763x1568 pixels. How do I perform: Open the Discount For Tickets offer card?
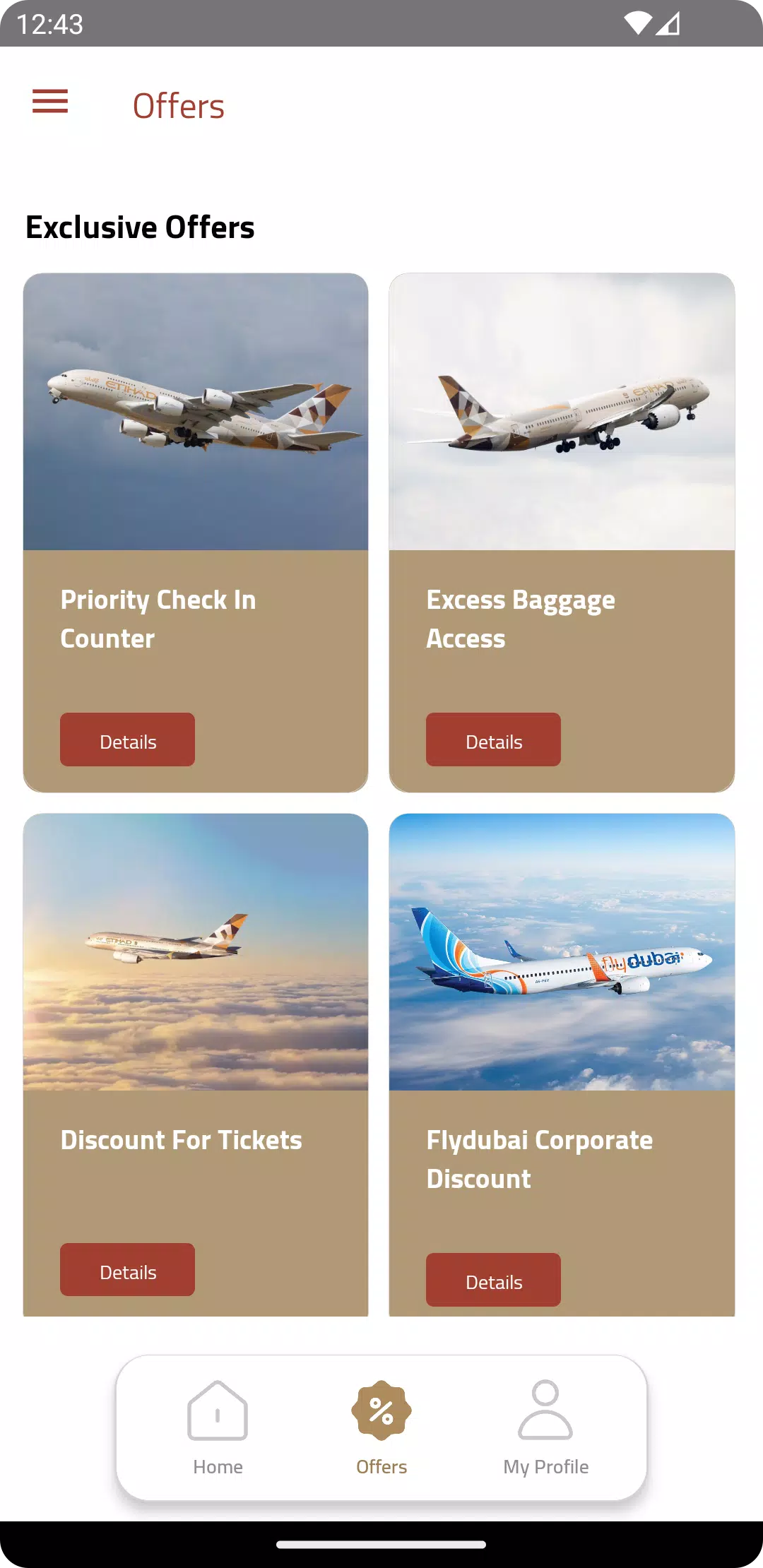click(x=196, y=989)
